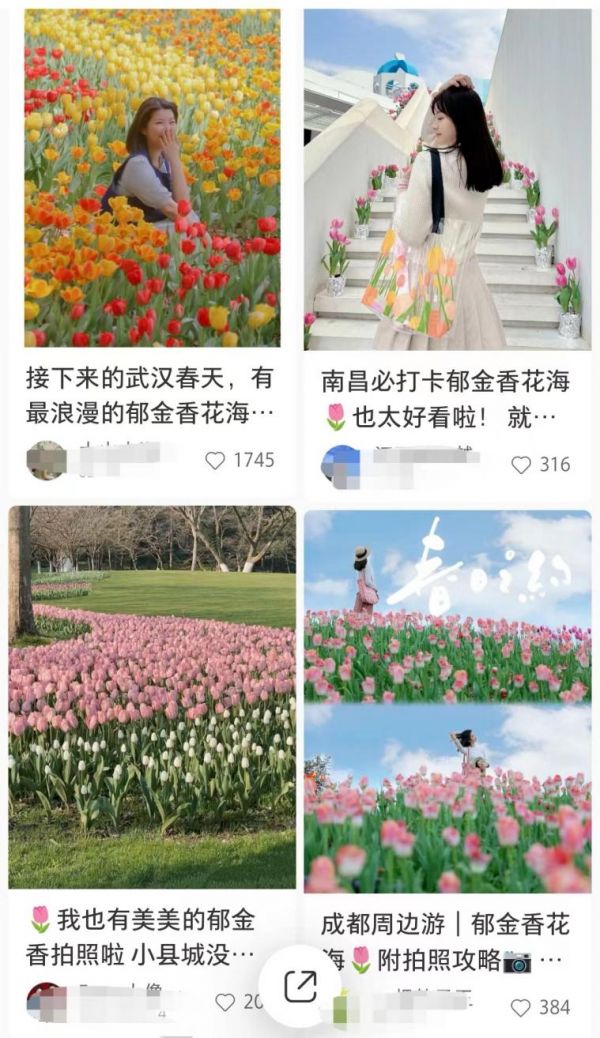This screenshot has width=600, height=1038.
Task: Like the small-county tulip photo post
Action: (x=226, y=1002)
